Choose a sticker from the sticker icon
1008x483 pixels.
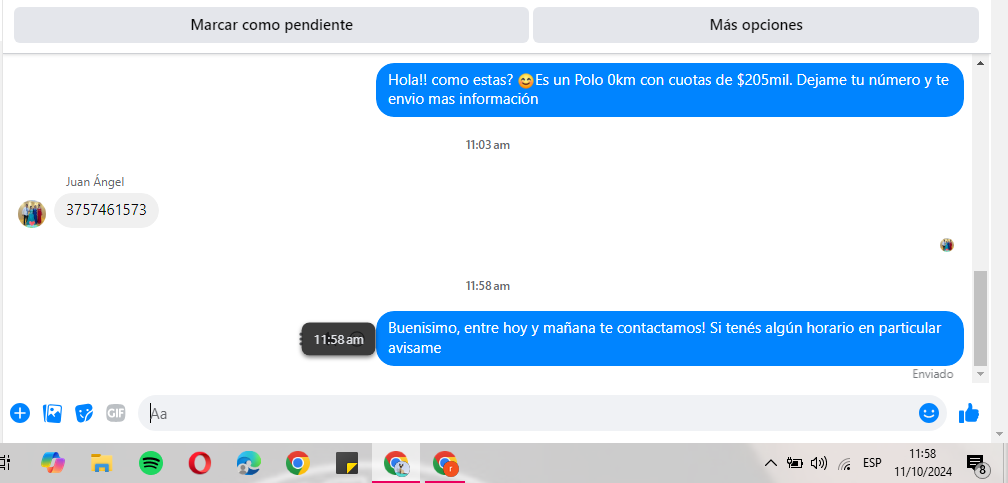point(85,412)
